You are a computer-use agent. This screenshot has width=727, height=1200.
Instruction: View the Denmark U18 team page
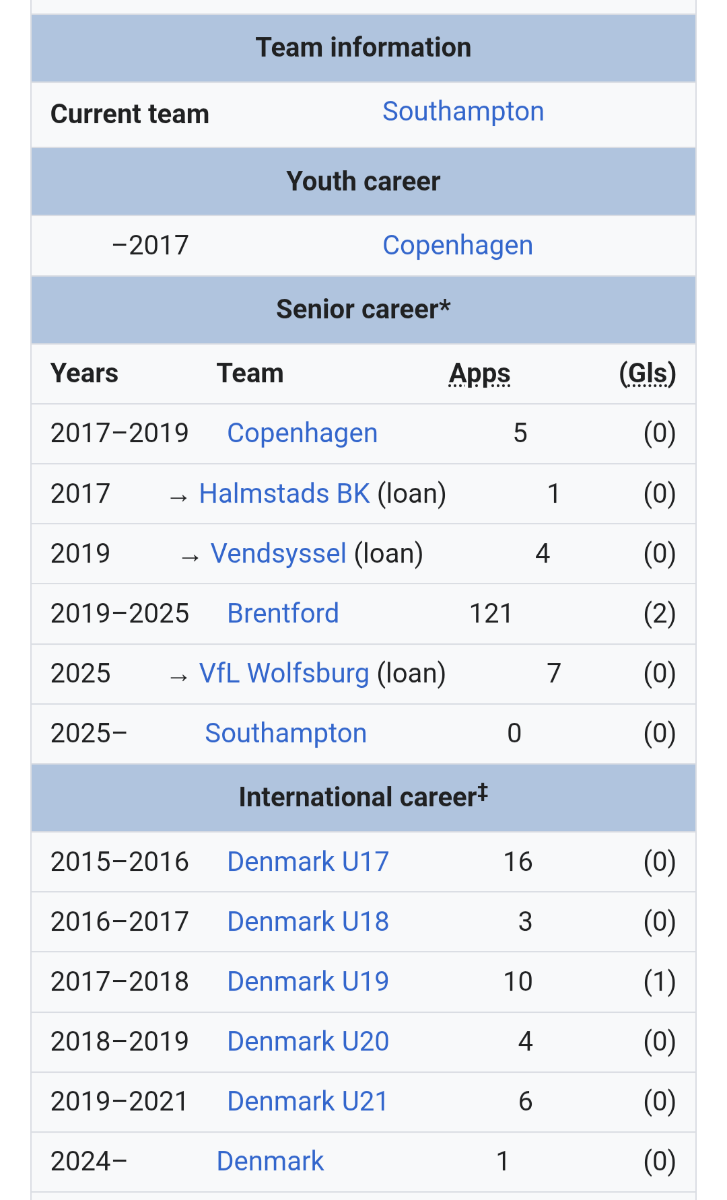pos(308,921)
